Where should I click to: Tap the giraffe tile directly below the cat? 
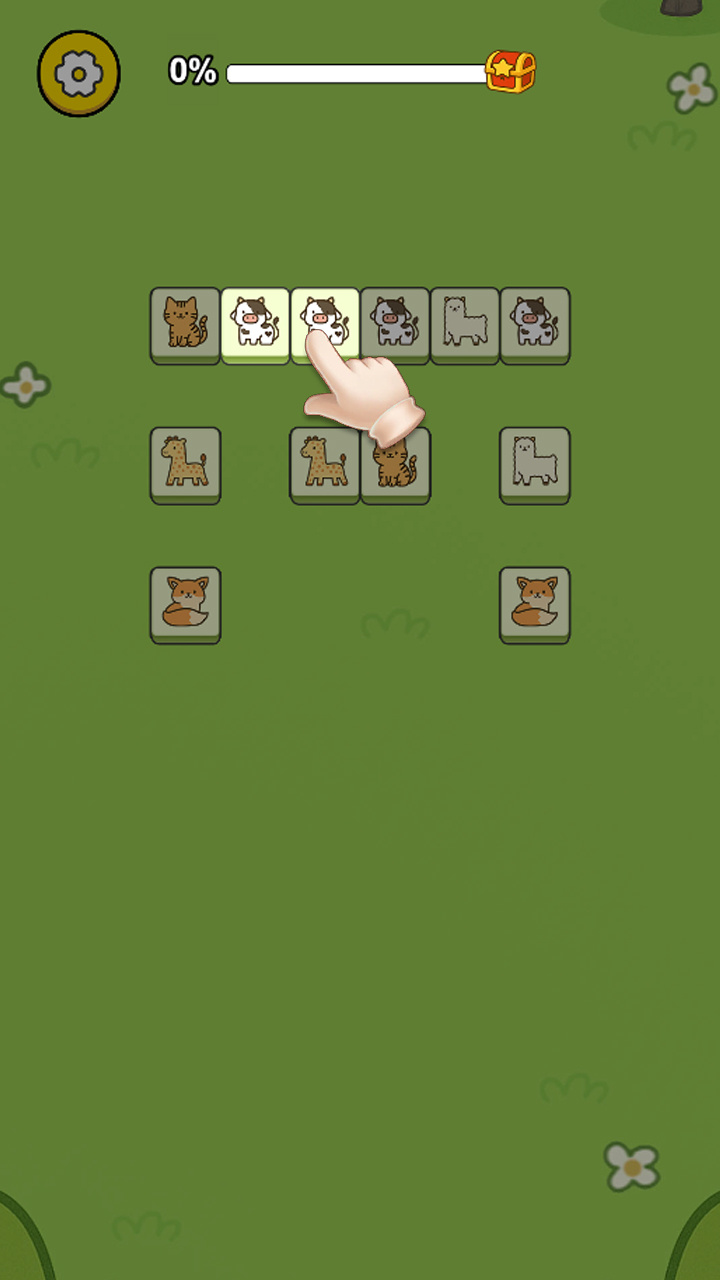[x=185, y=463]
